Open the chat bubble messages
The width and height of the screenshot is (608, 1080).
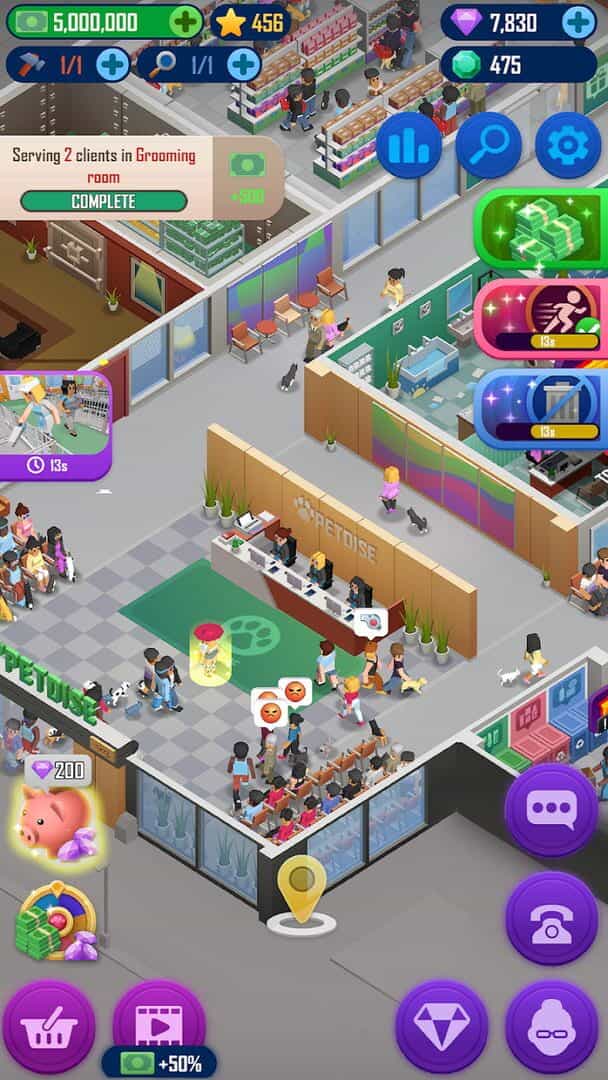tap(552, 810)
